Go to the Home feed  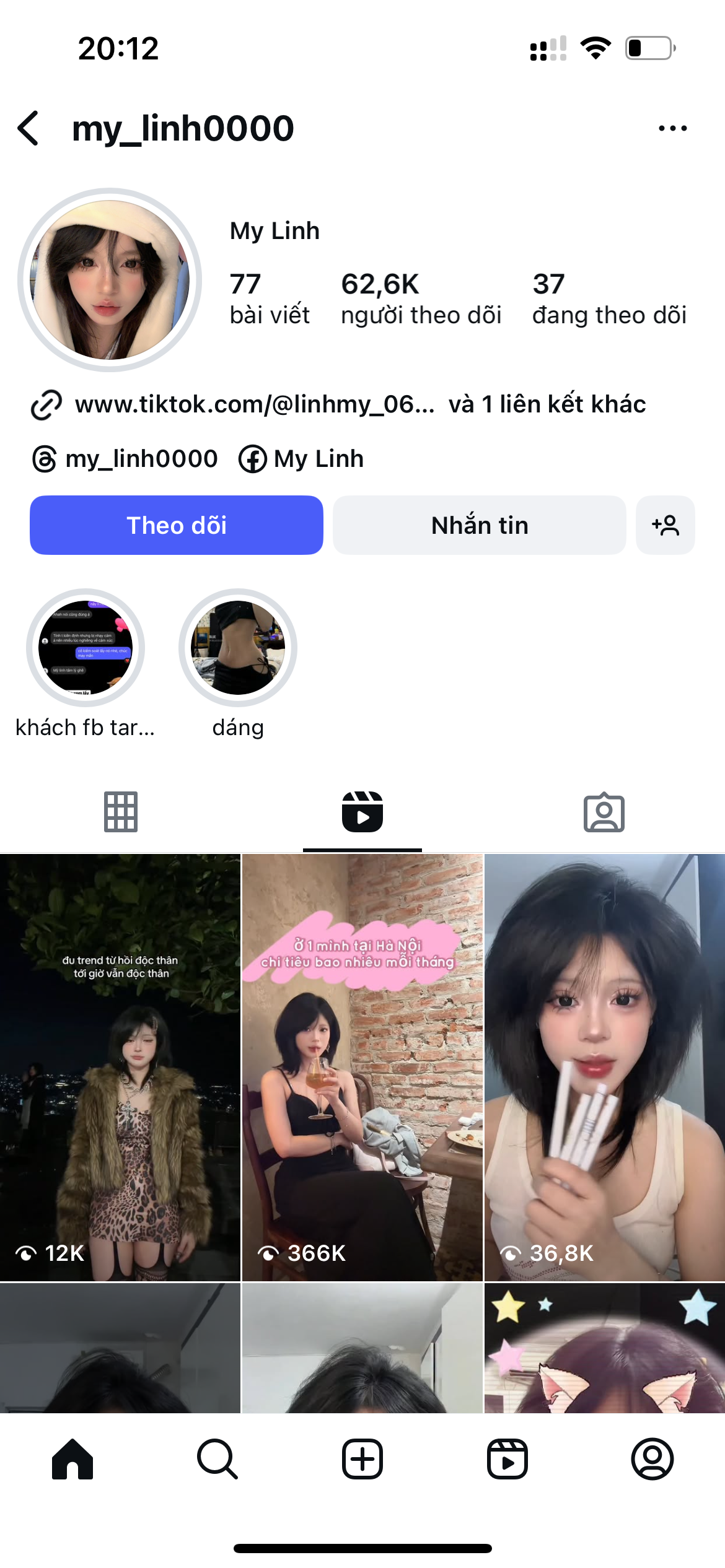tap(72, 1458)
